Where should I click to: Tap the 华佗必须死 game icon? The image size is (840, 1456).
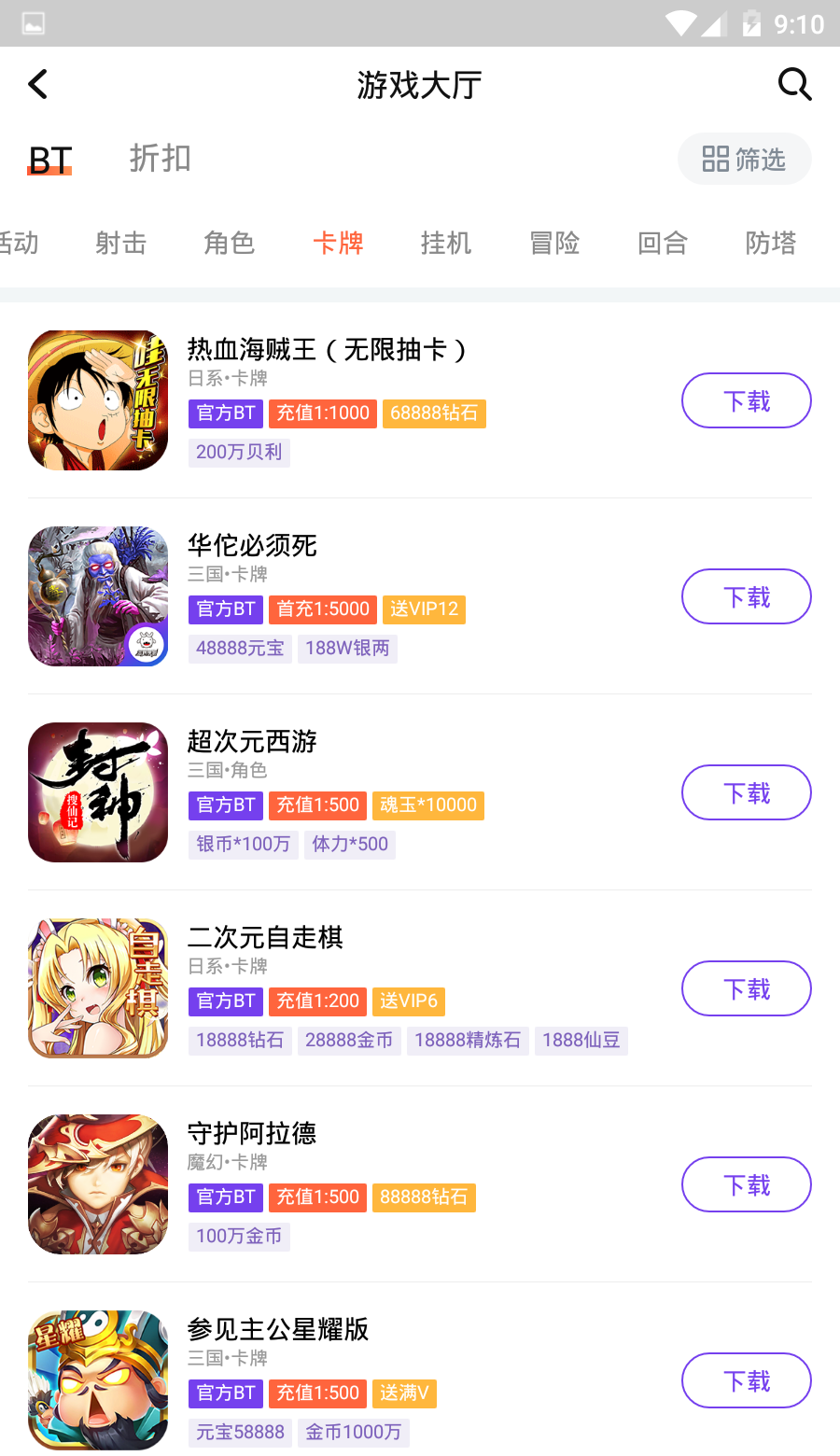98,595
